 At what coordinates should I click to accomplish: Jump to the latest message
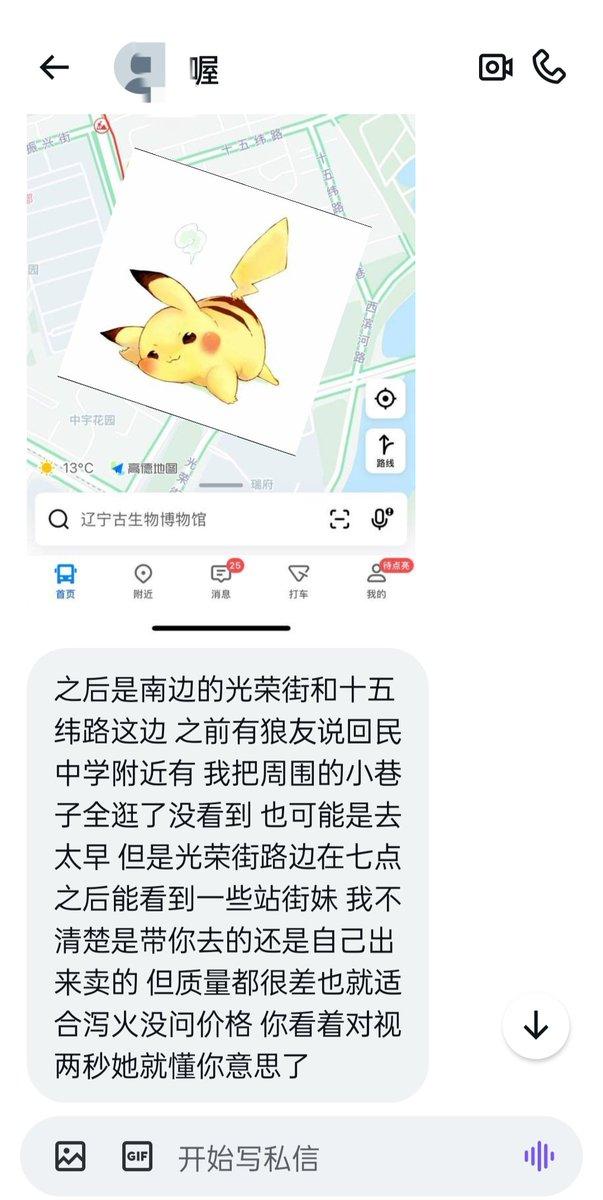[x=536, y=1026]
